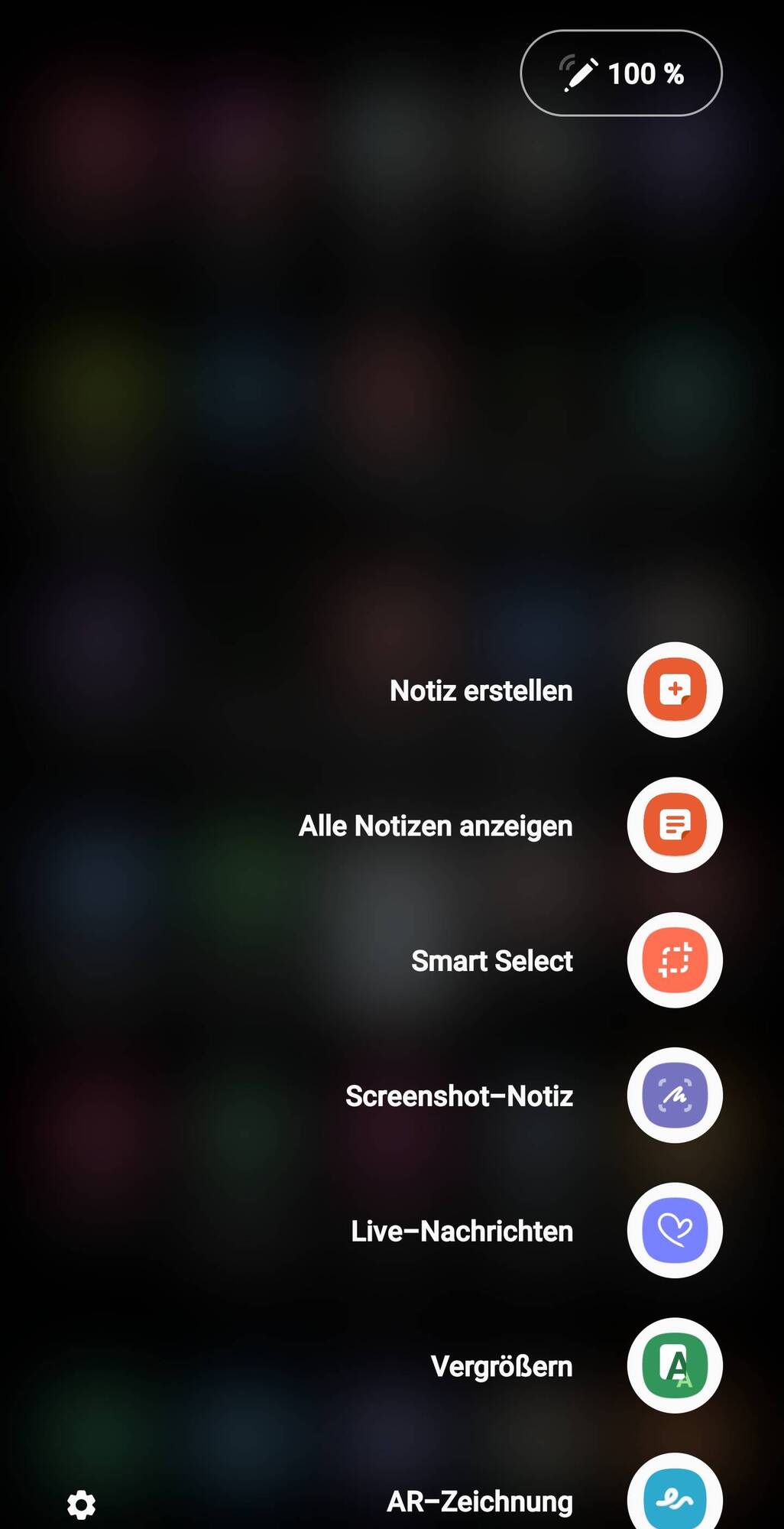Open Live-Nachrichten
784x1529 pixels.
pyautogui.click(x=674, y=1230)
